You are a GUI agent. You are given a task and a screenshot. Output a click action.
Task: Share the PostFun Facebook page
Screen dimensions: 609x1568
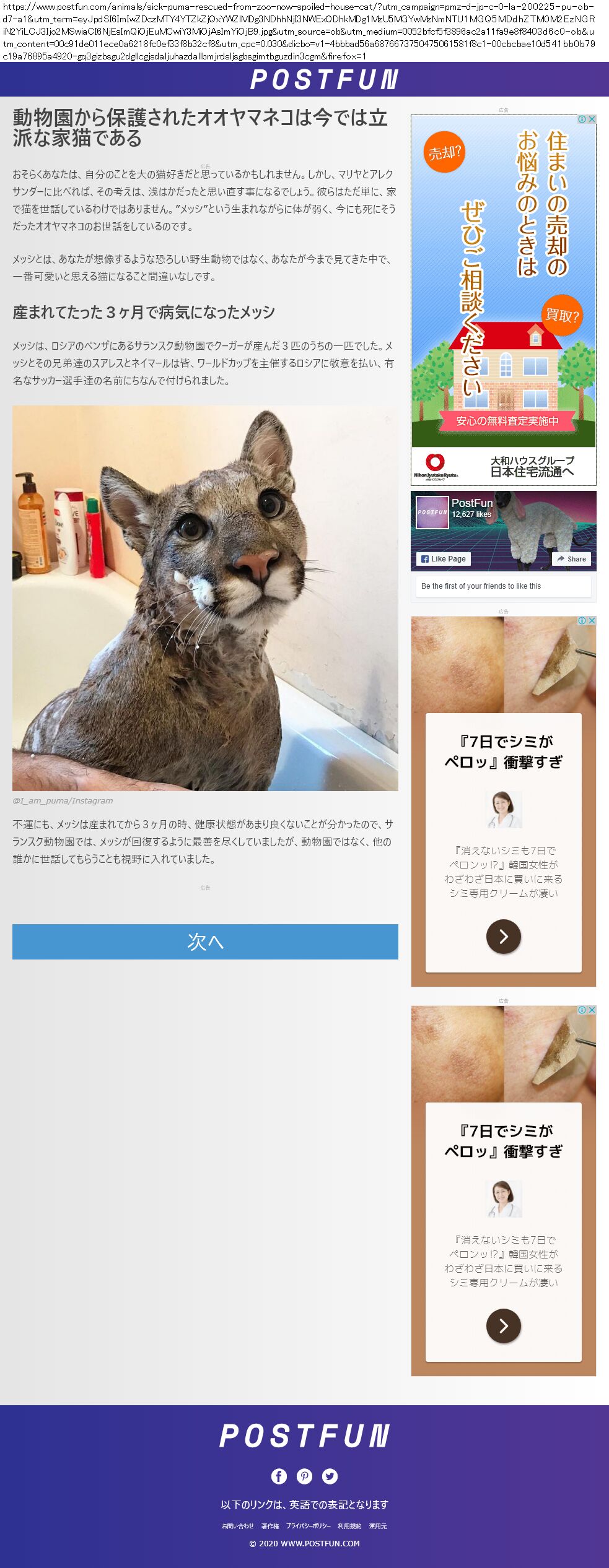point(571,558)
